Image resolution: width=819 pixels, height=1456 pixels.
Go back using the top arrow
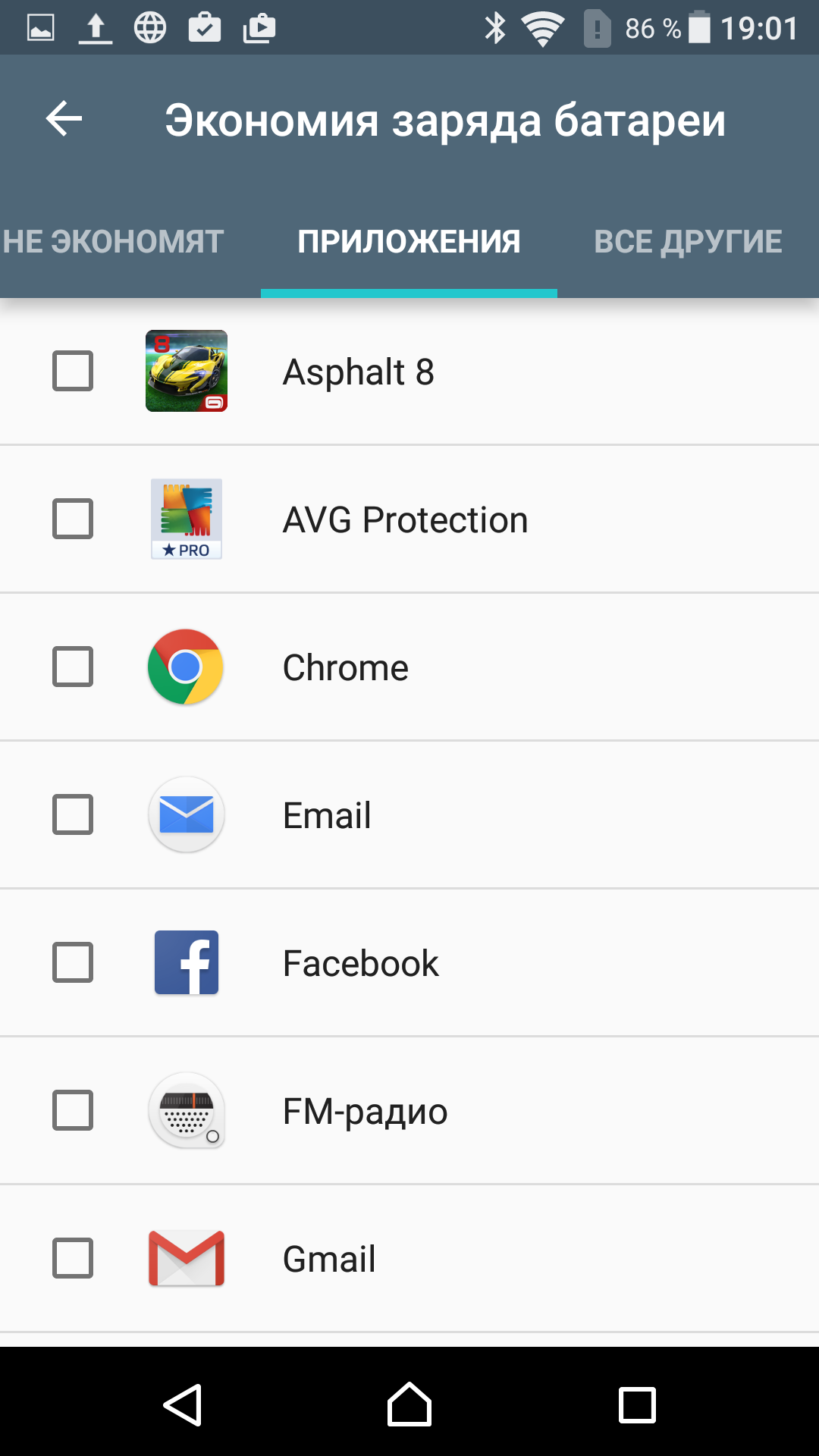(64, 119)
